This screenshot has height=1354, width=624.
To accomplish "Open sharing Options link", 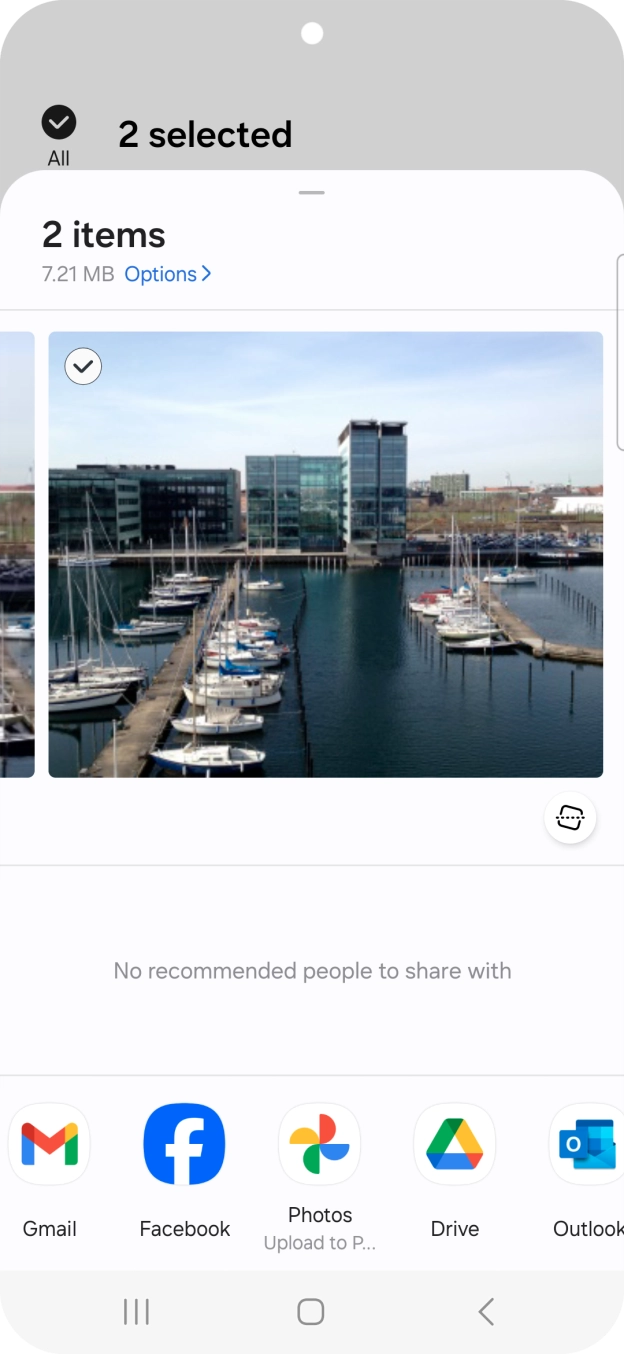I will (x=167, y=274).
